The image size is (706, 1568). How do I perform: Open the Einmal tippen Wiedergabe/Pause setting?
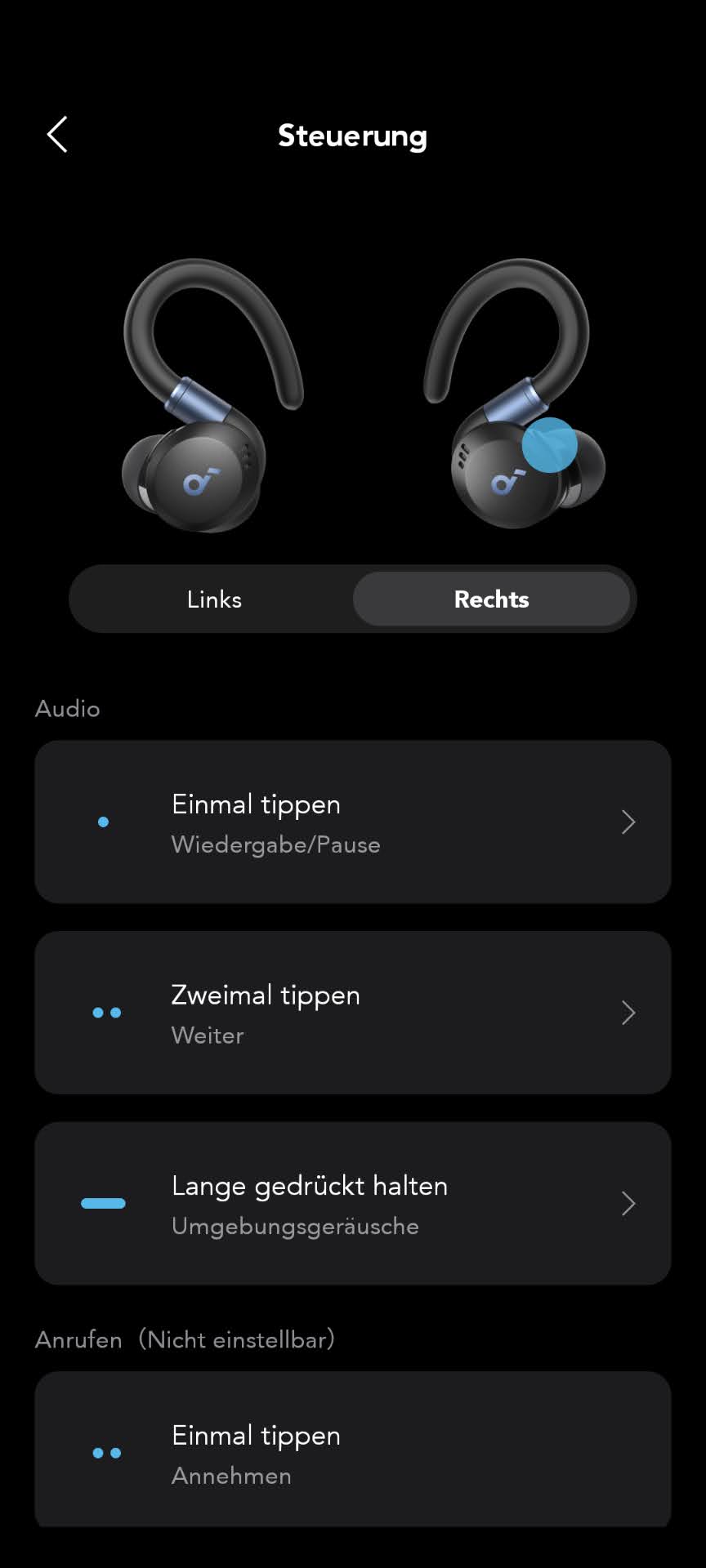353,822
